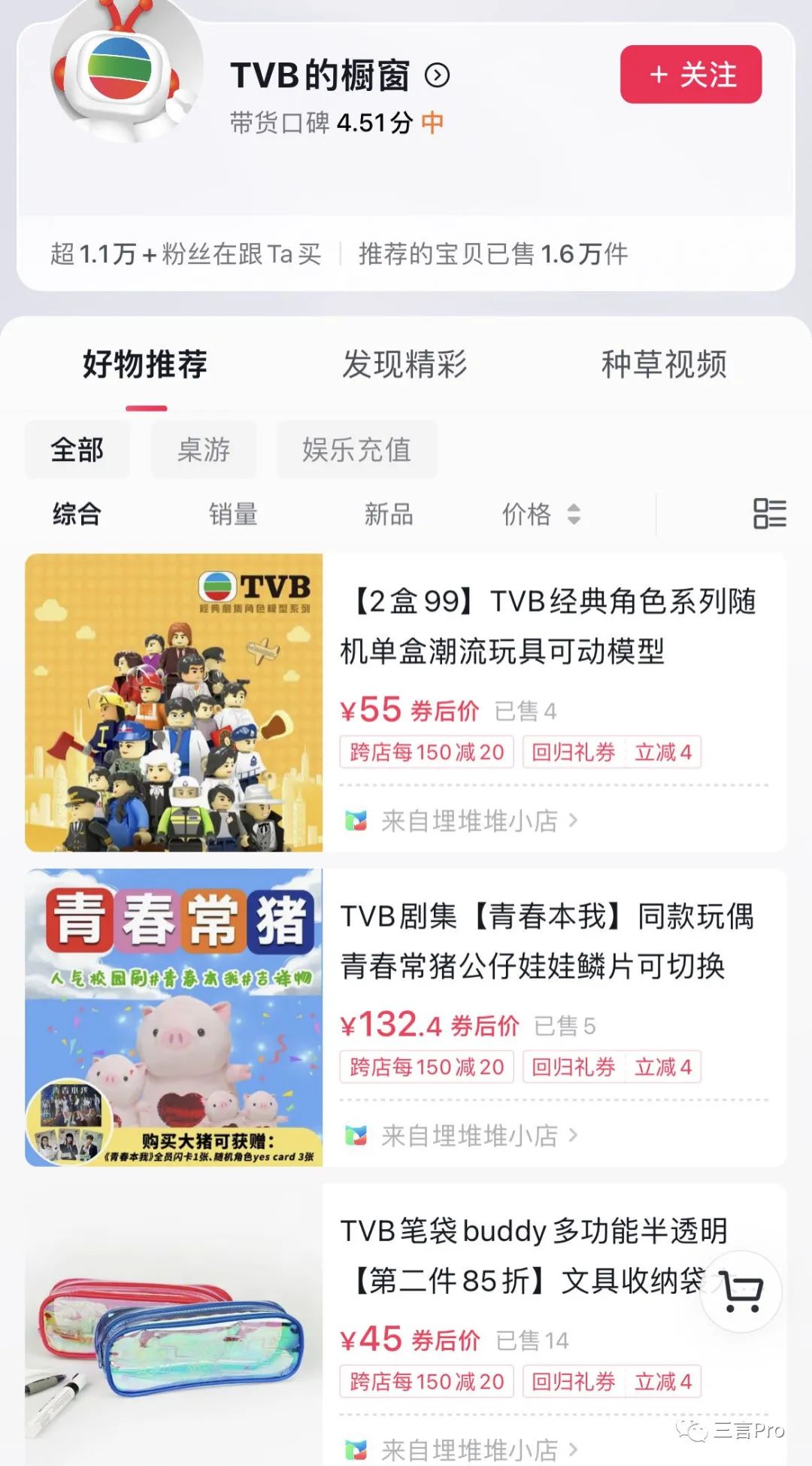Screen dimensions: 812x1466
Task: Toggle the 价格 price sort arrows
Action: click(x=572, y=515)
